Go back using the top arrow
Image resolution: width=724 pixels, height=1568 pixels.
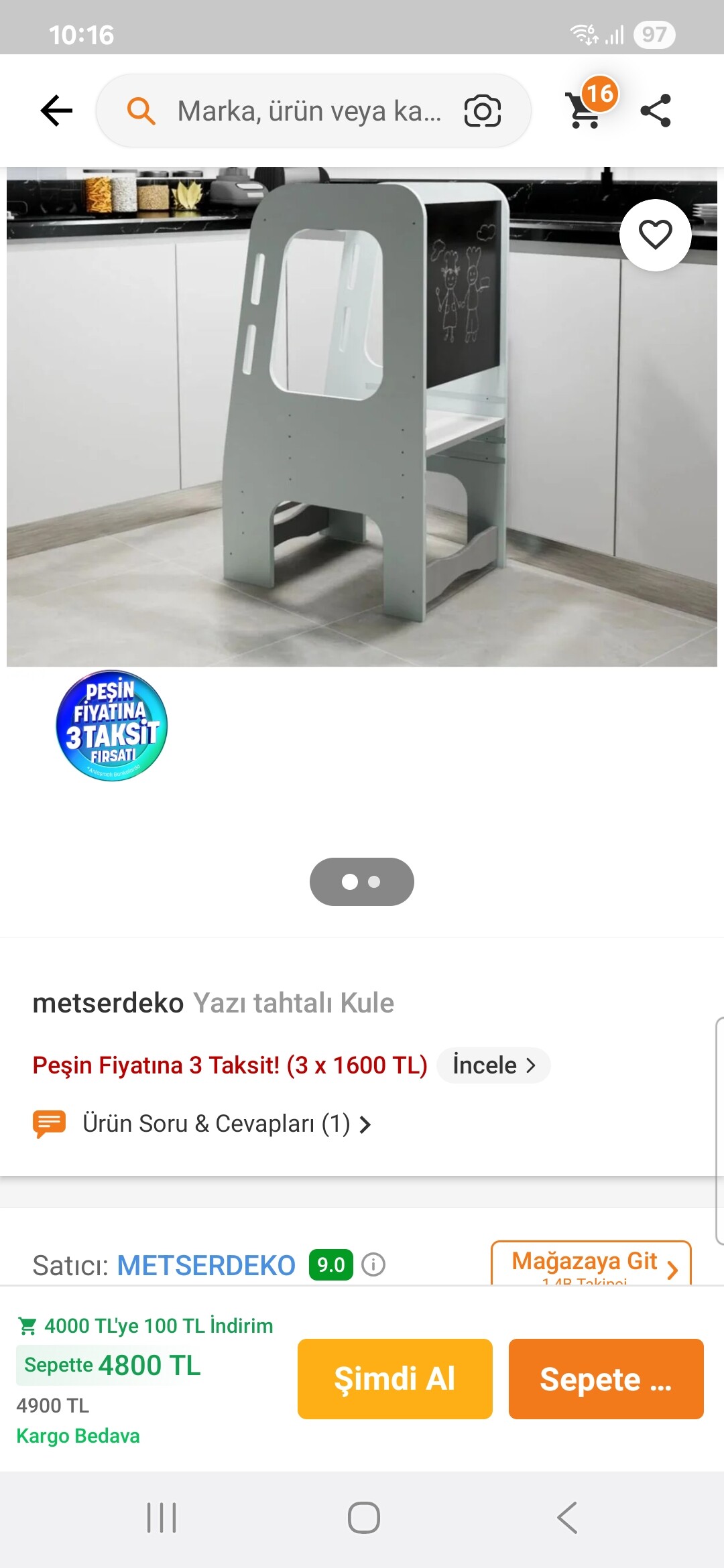click(57, 111)
